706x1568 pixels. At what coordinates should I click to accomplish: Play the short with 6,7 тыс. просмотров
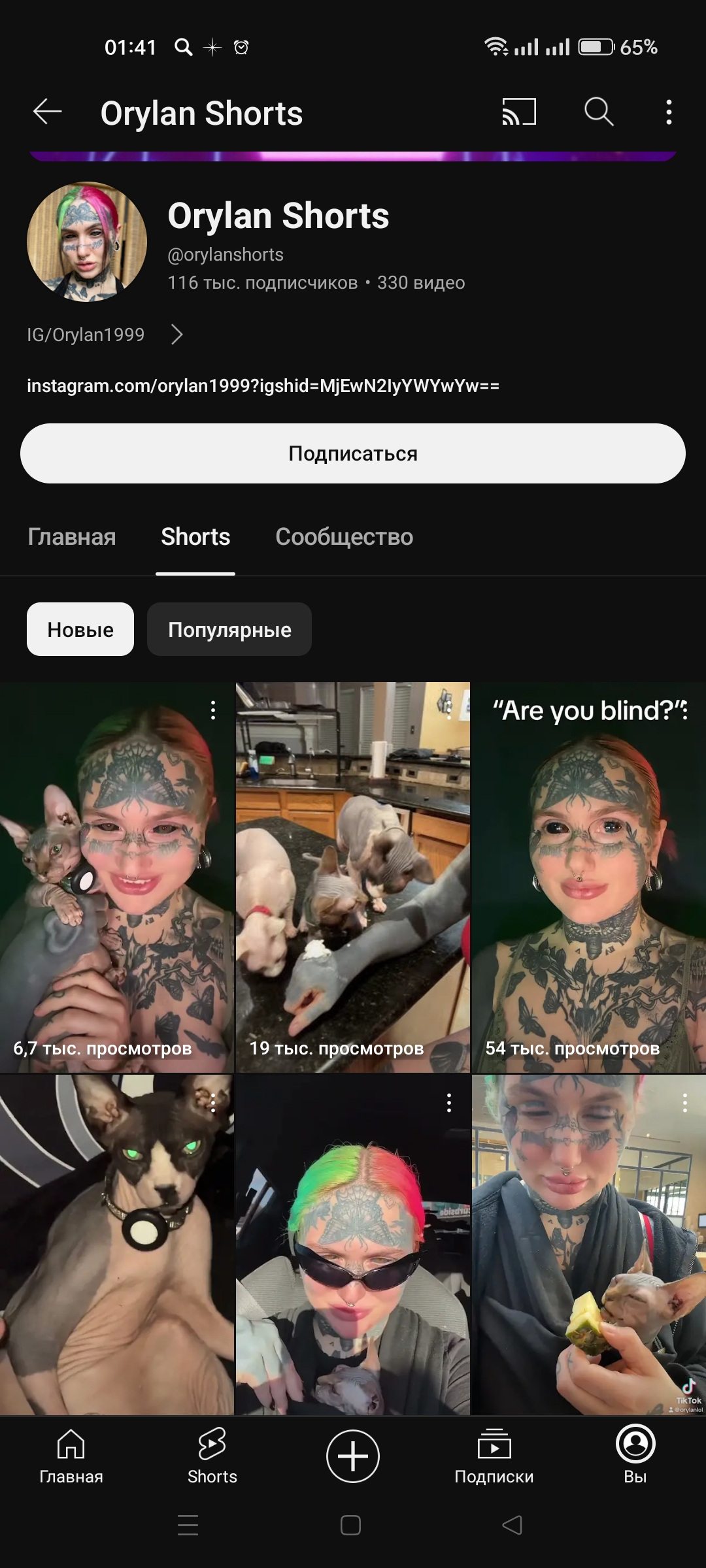coord(117,877)
